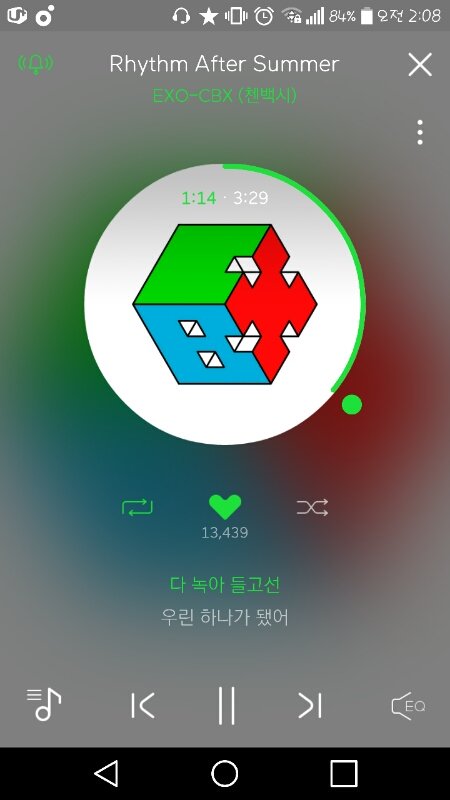450x800 pixels.
Task: Close the music player screen
Action: pyautogui.click(x=420, y=65)
